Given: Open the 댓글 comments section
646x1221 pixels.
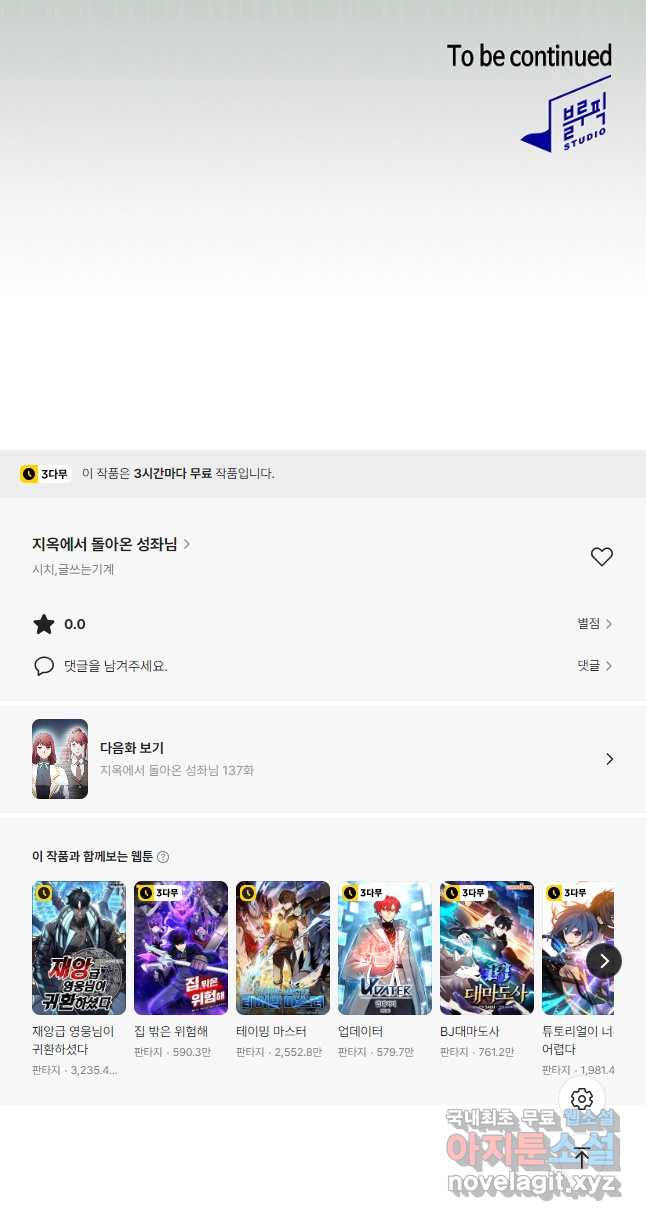Looking at the screenshot, I should (594, 666).
